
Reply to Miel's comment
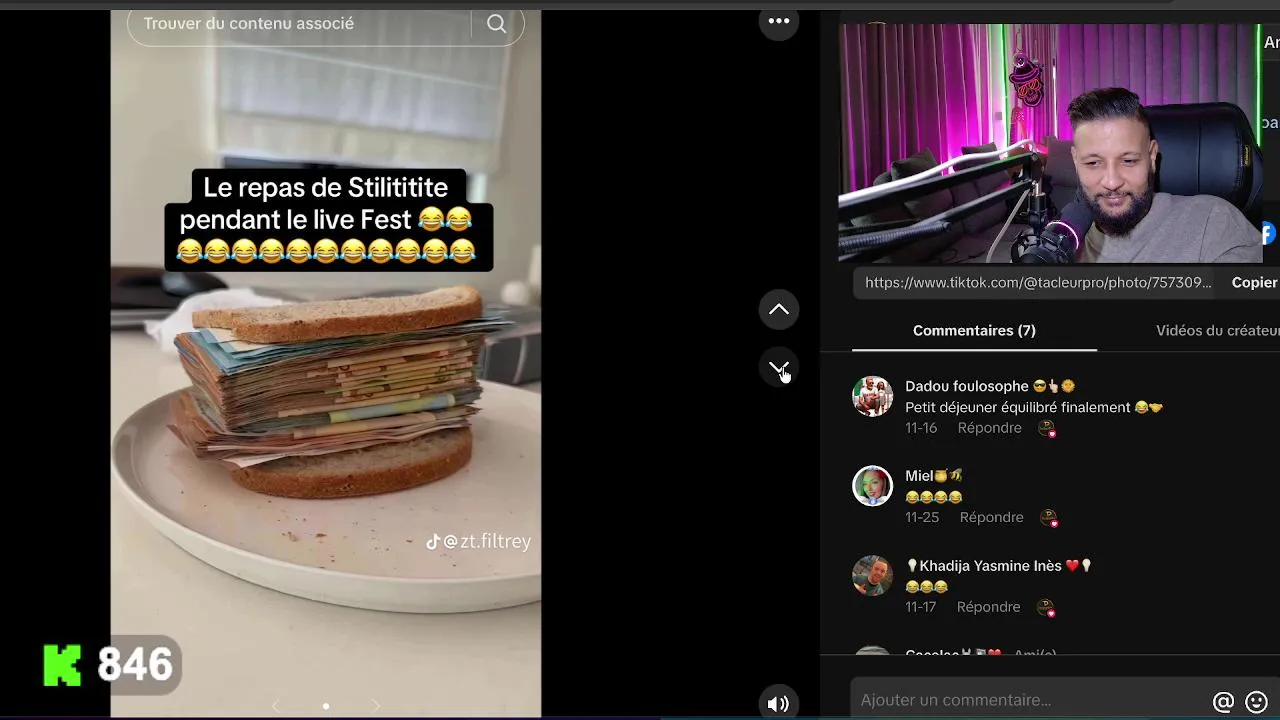991,517
